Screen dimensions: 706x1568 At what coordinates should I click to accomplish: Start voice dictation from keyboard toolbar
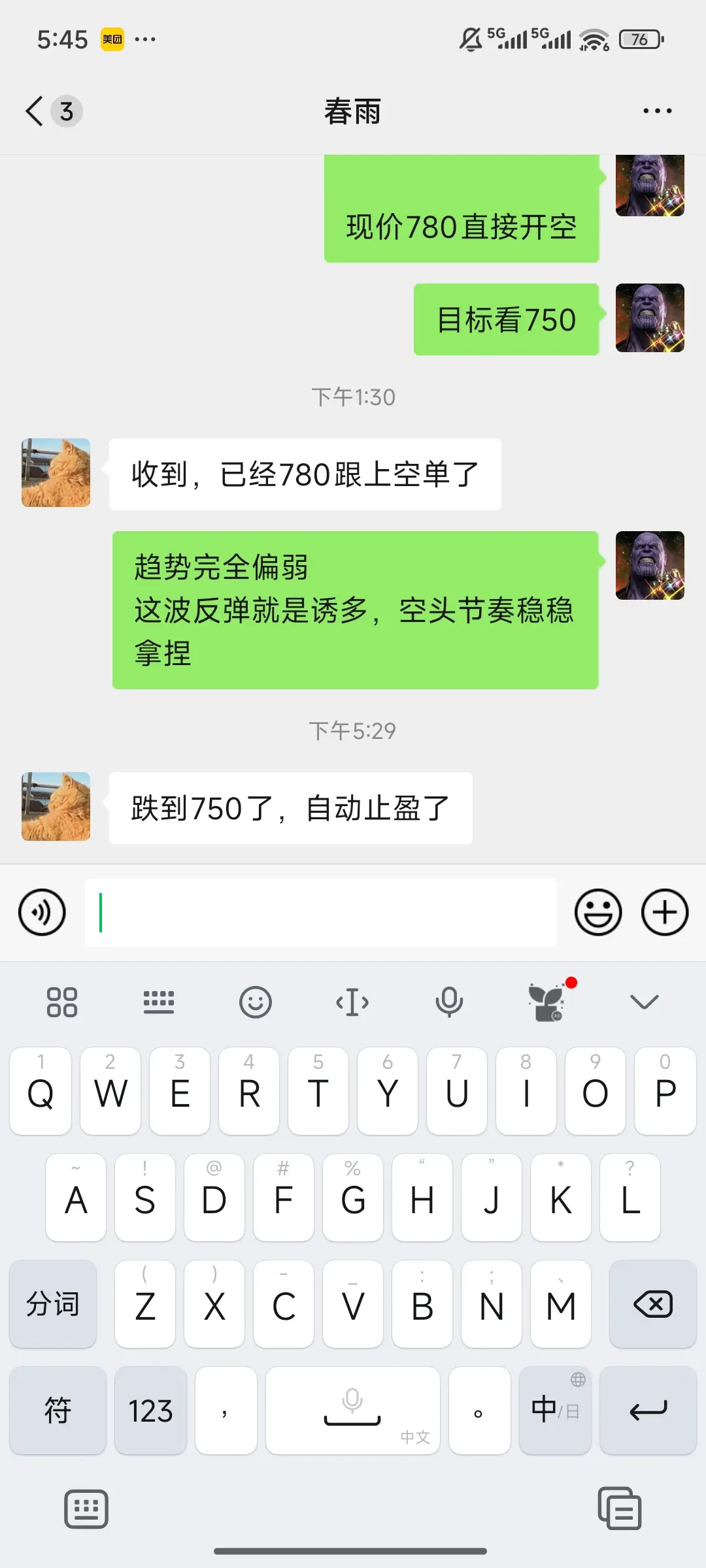449,1002
